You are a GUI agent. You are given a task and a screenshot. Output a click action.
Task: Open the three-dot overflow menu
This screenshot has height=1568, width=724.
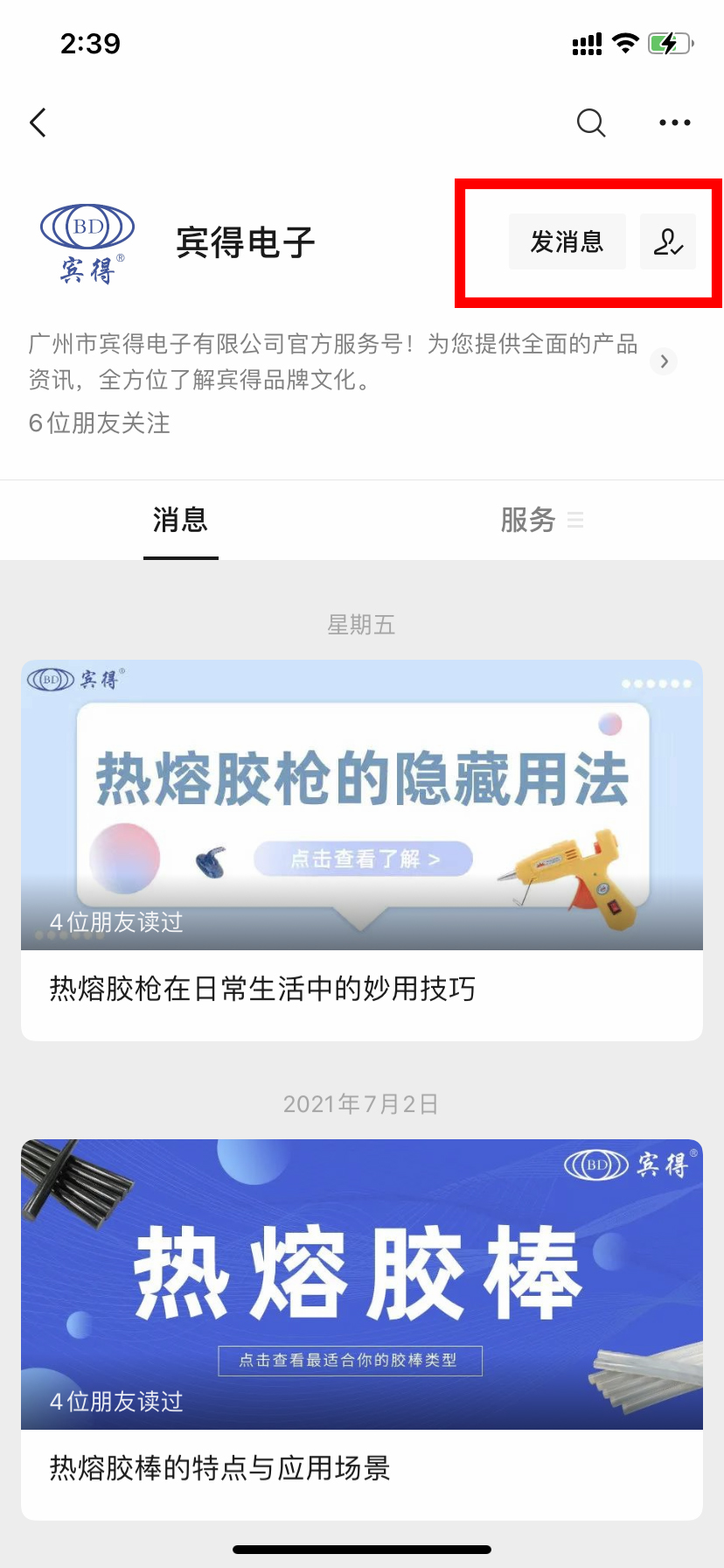point(674,122)
